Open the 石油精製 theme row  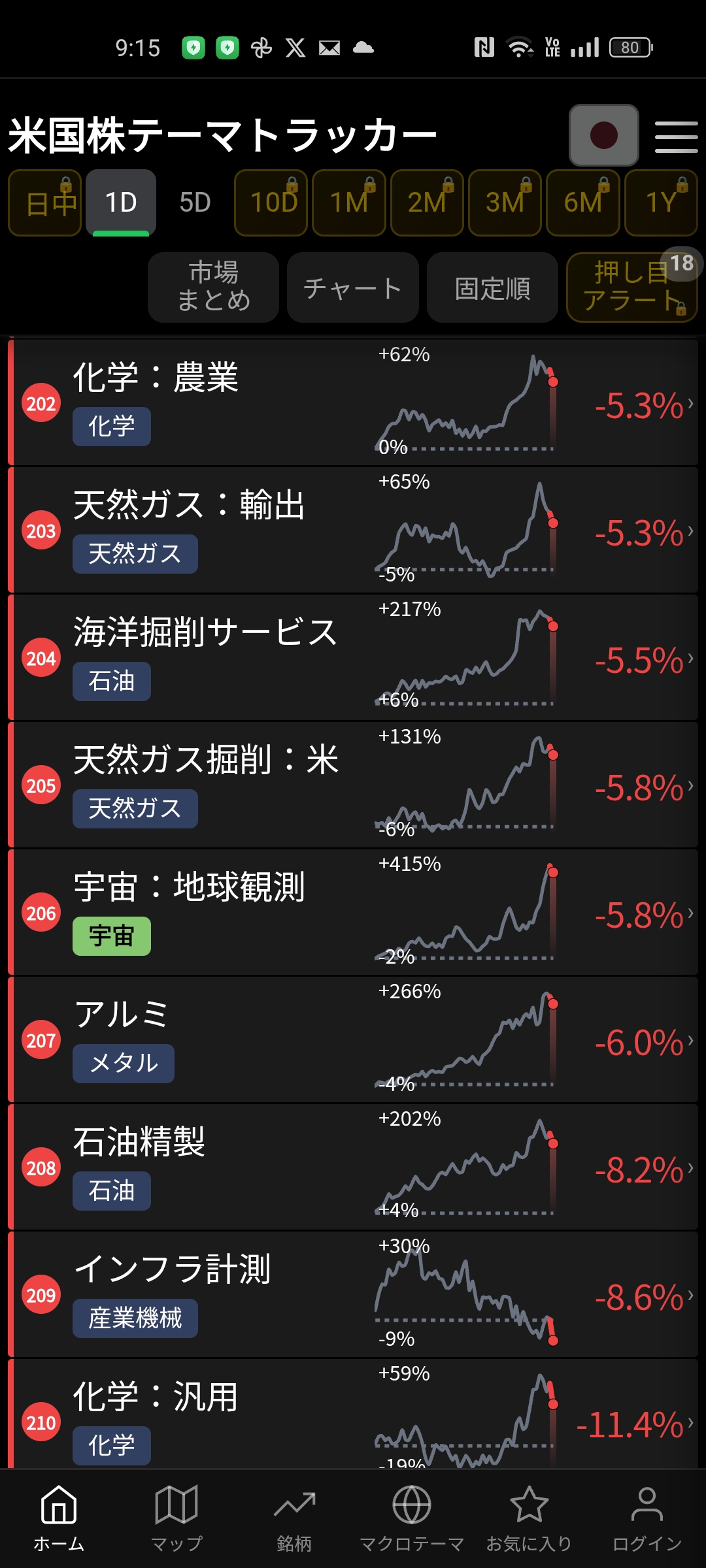tap(353, 1166)
